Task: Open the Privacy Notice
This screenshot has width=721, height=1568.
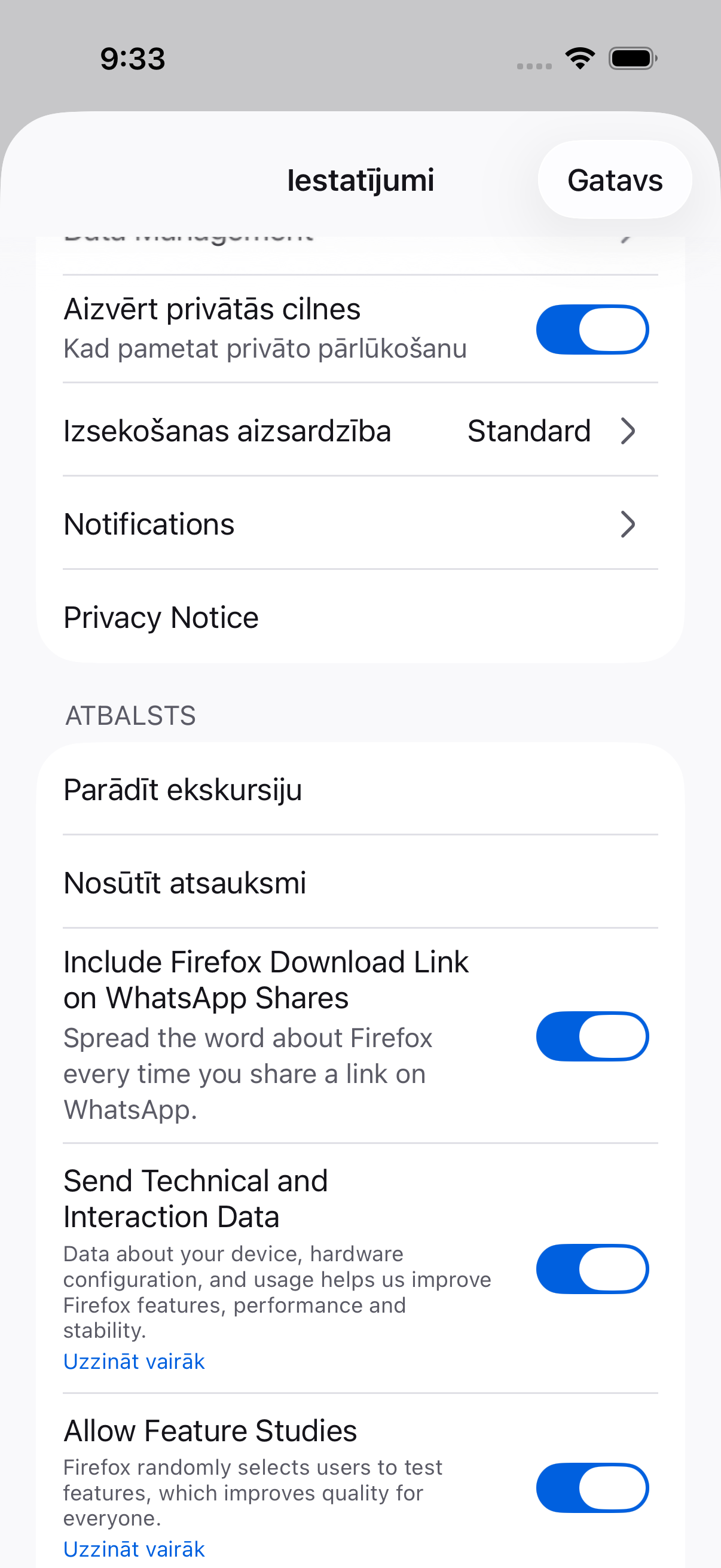Action: tap(360, 617)
